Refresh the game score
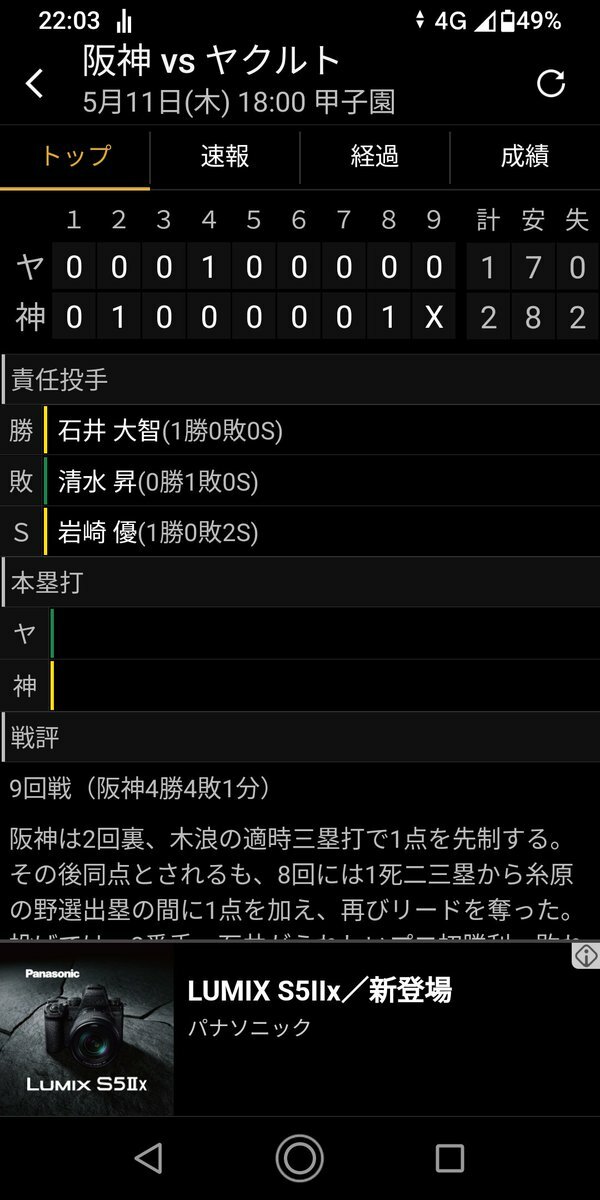Screen dimensions: 600x1200 551,84
